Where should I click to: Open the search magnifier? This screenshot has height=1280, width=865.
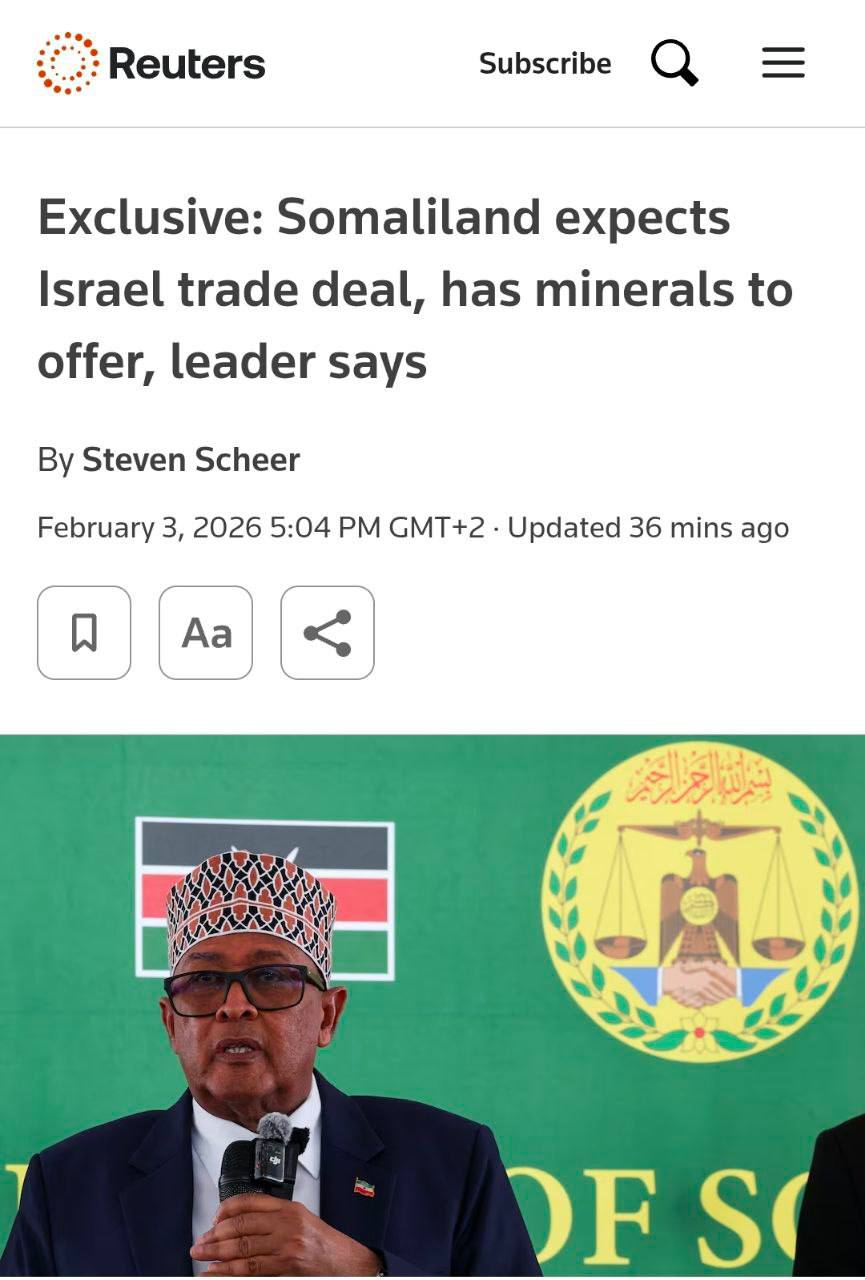(674, 64)
